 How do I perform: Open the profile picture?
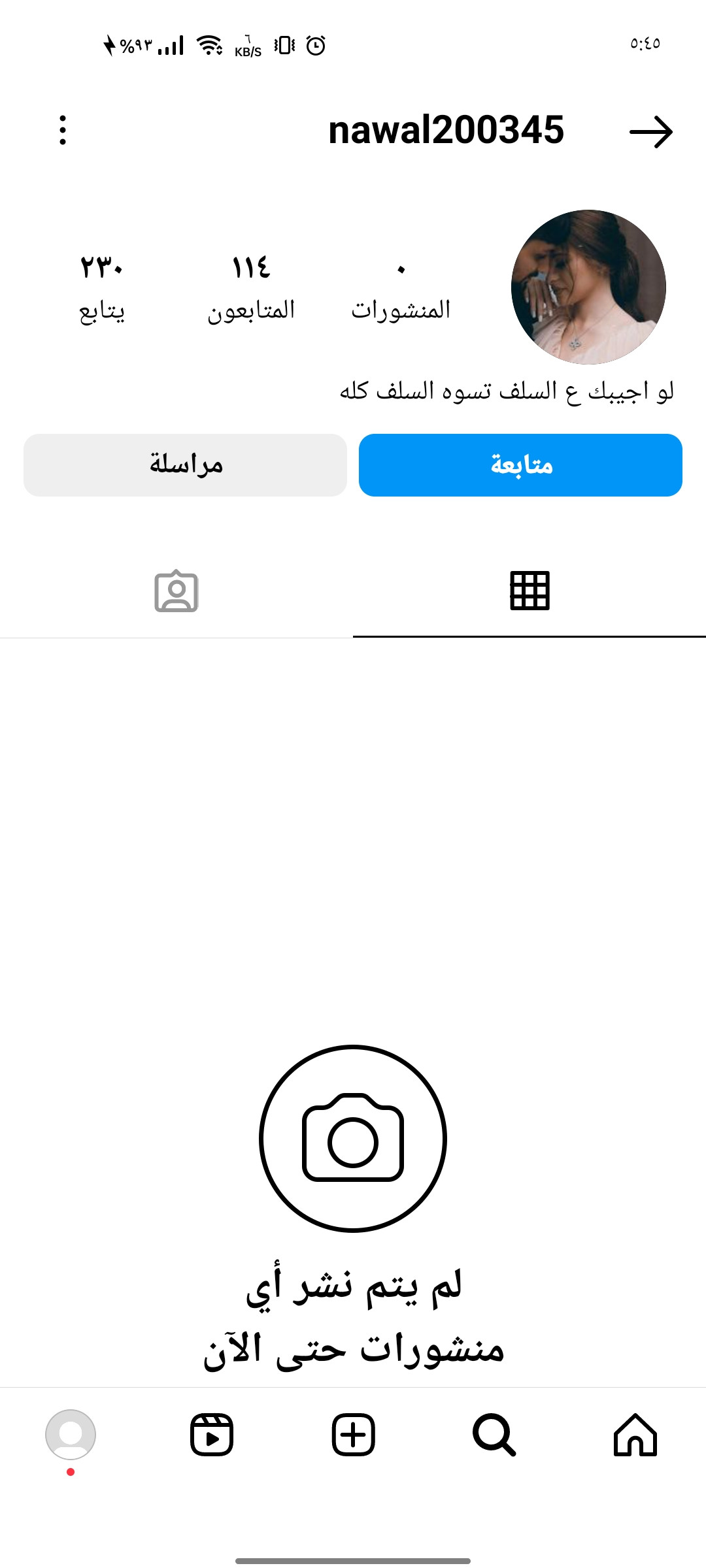pyautogui.click(x=588, y=287)
